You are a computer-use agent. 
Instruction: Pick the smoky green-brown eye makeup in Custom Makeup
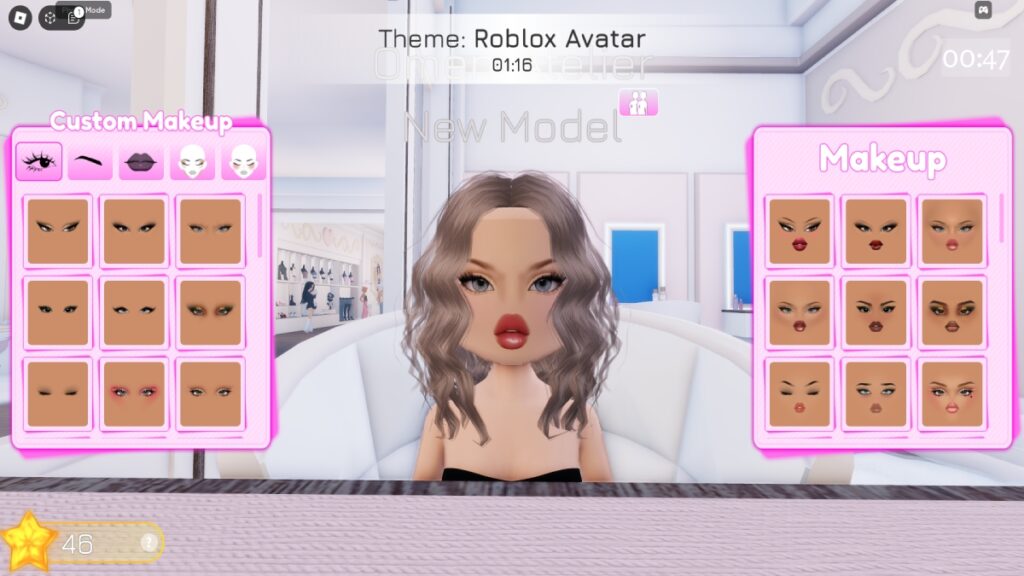[x=210, y=312]
